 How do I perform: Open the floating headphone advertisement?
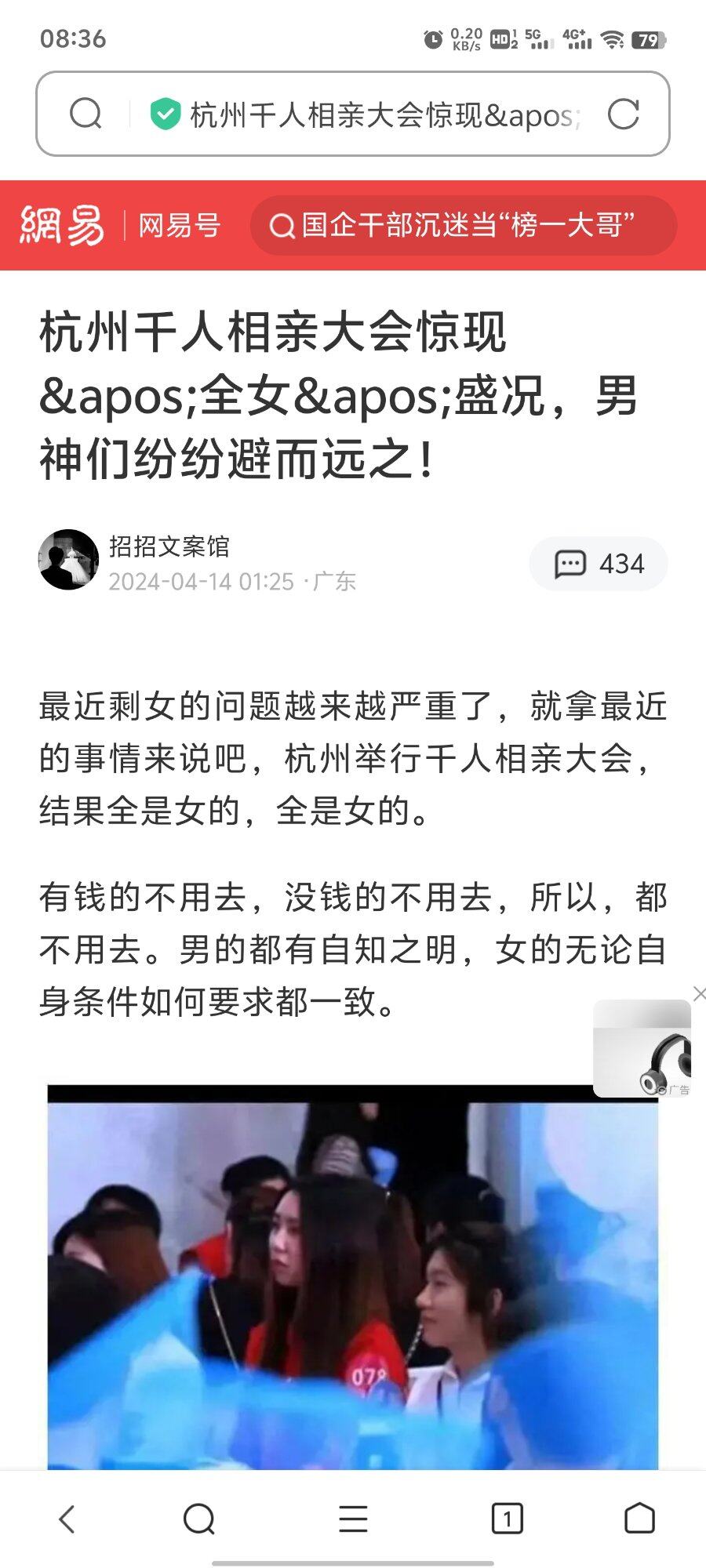point(643,1049)
